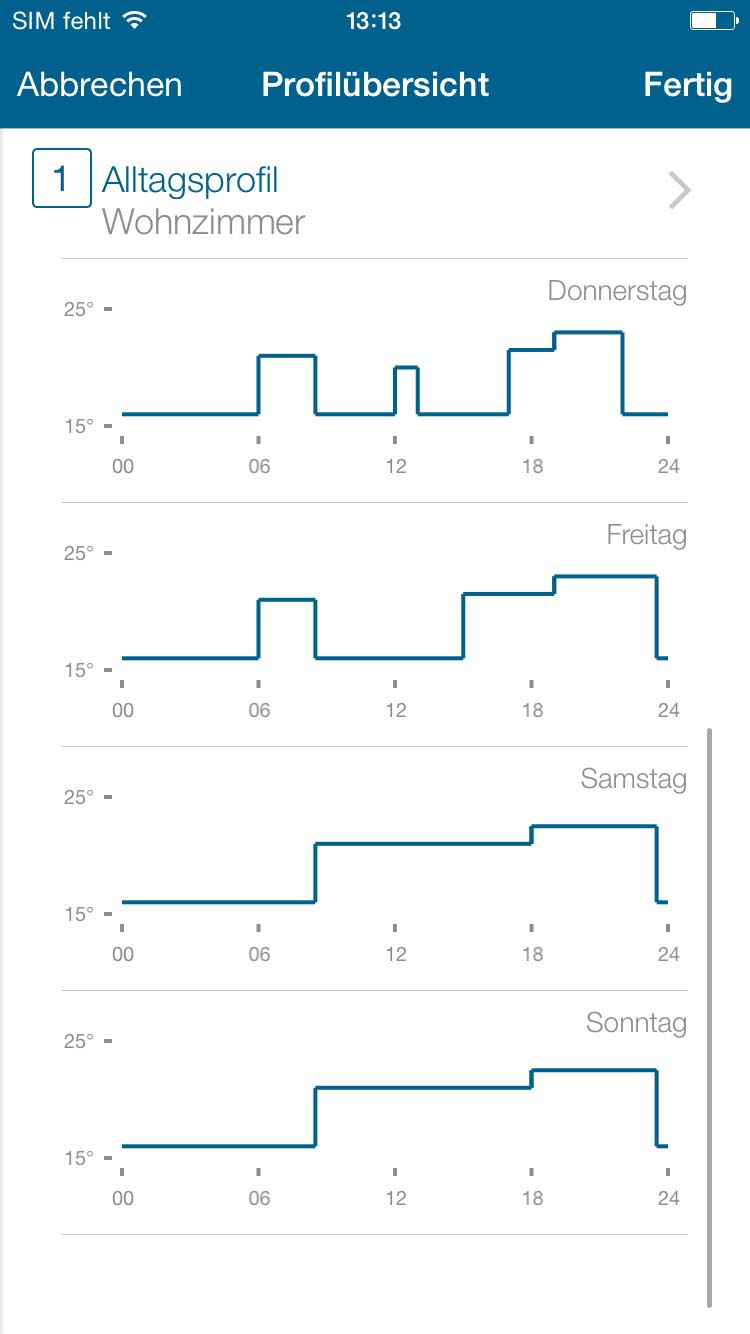Select the Sonntag temperature chart
This screenshot has height=1334, width=750.
[375, 1113]
